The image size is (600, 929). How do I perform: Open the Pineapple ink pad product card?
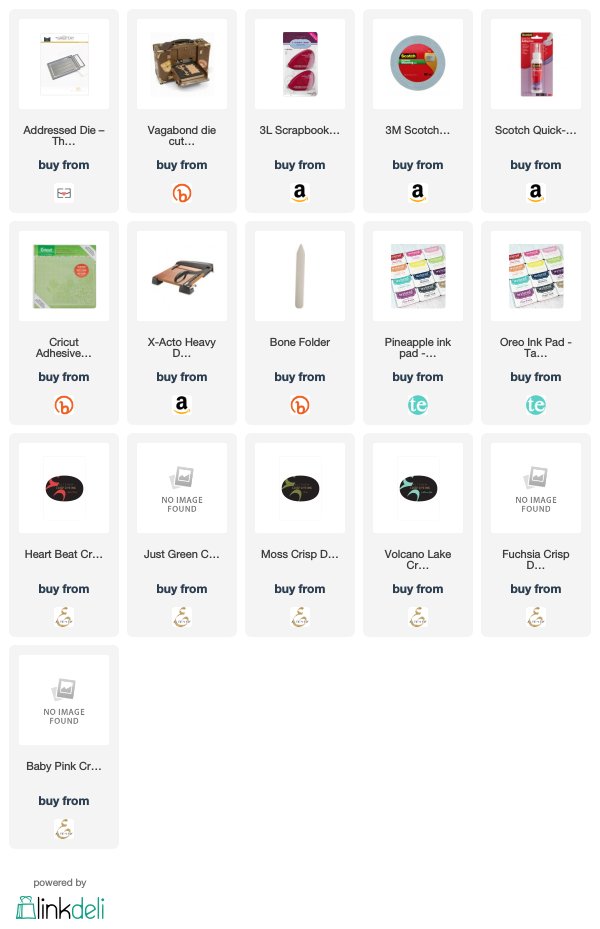[x=418, y=322]
